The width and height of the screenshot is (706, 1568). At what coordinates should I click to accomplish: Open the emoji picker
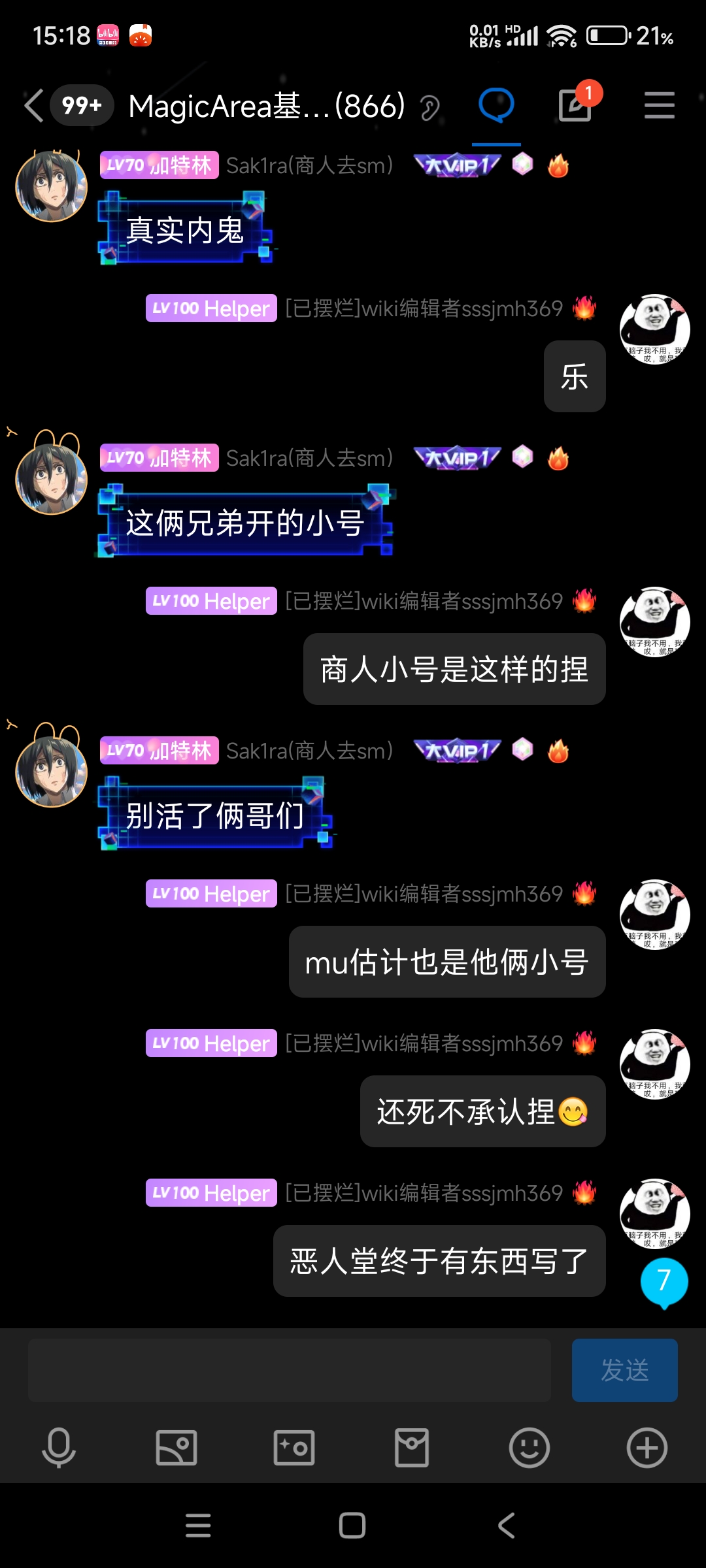(529, 1448)
